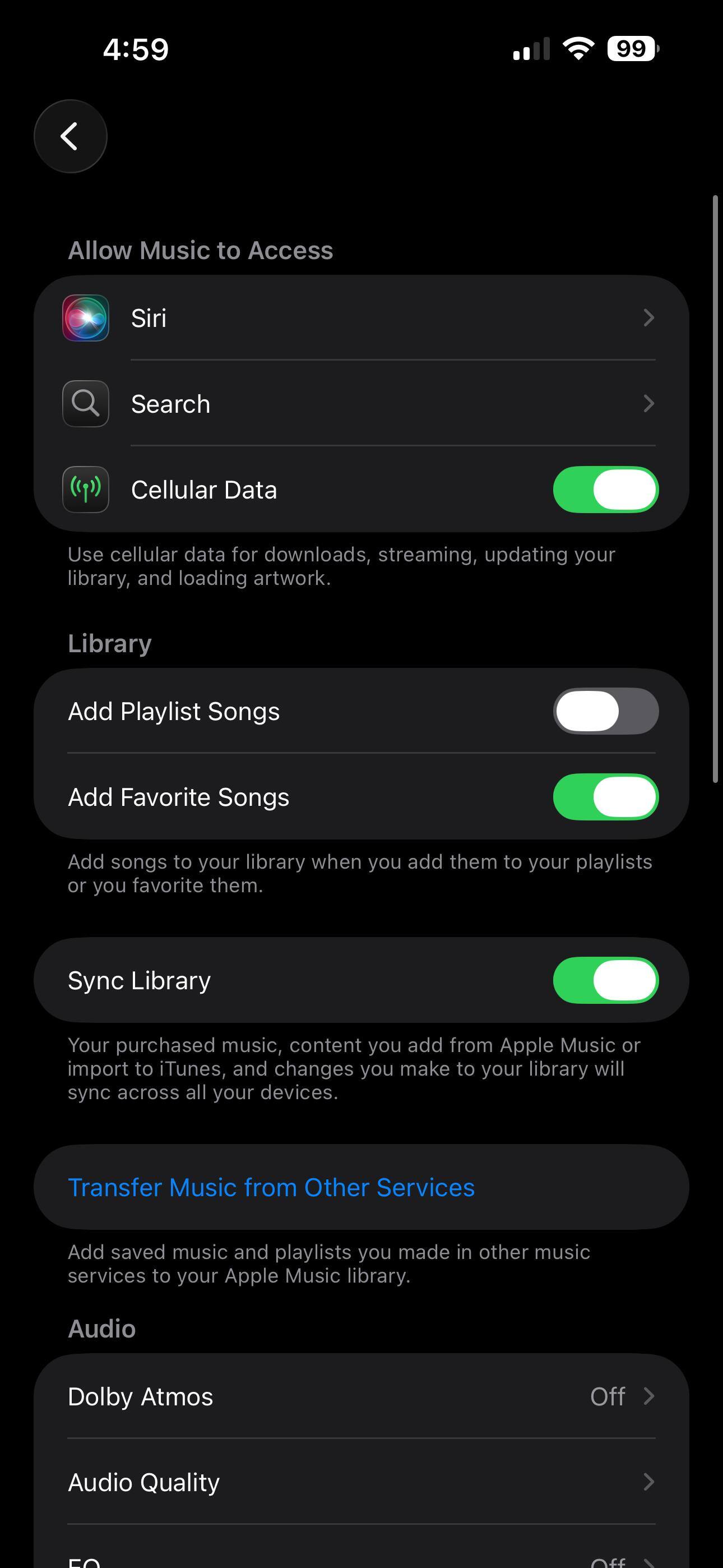This screenshot has width=723, height=1568.
Task: Enable Add Playlist Songs
Action: [x=605, y=711]
